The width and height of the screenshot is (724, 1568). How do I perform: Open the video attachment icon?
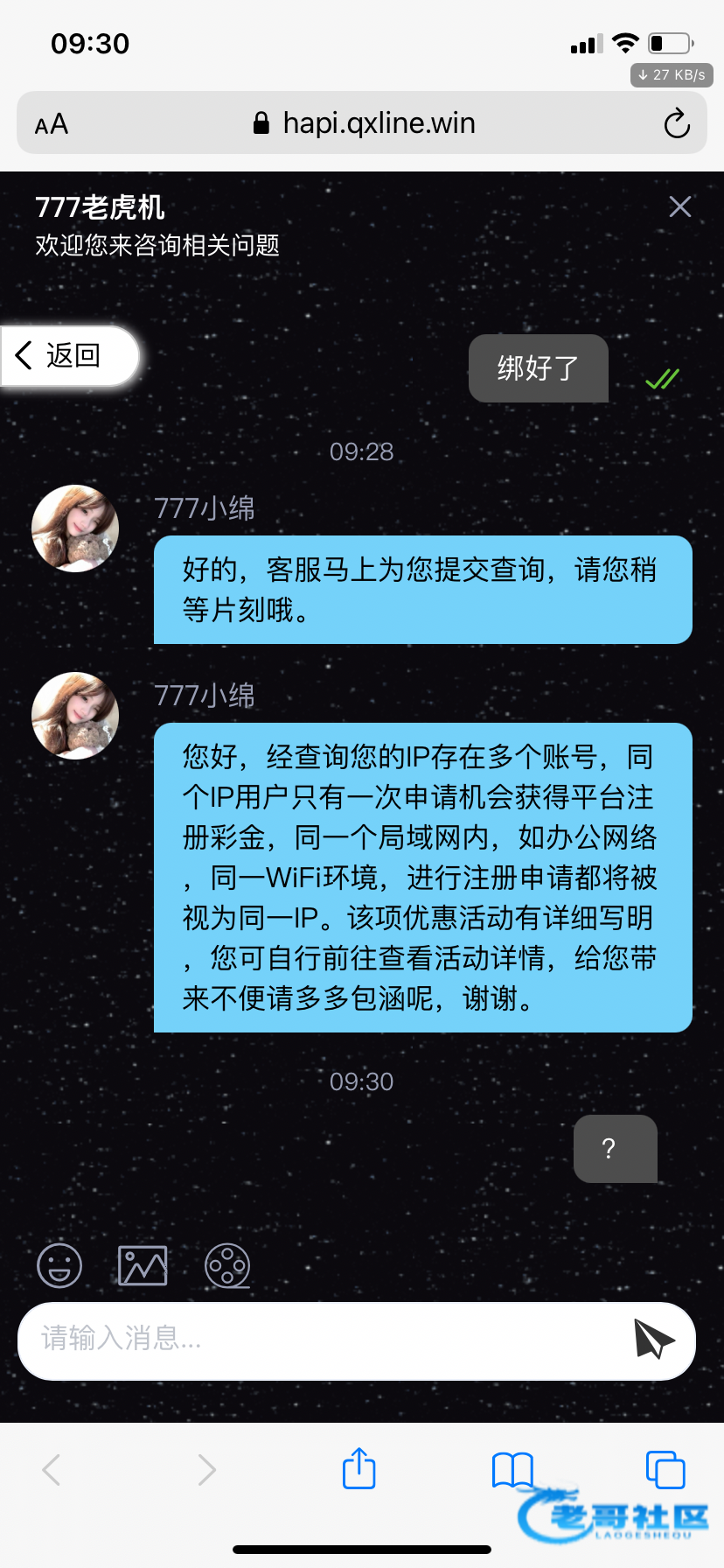227,1265
